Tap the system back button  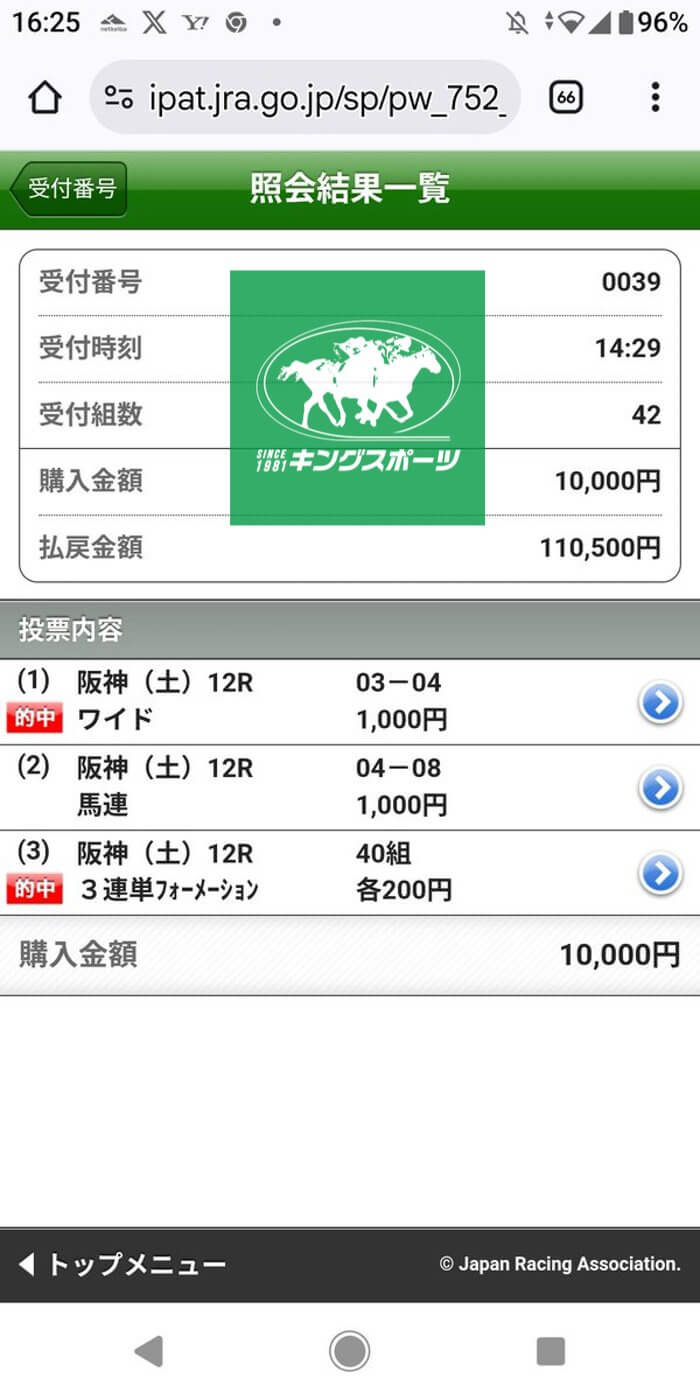click(149, 1351)
